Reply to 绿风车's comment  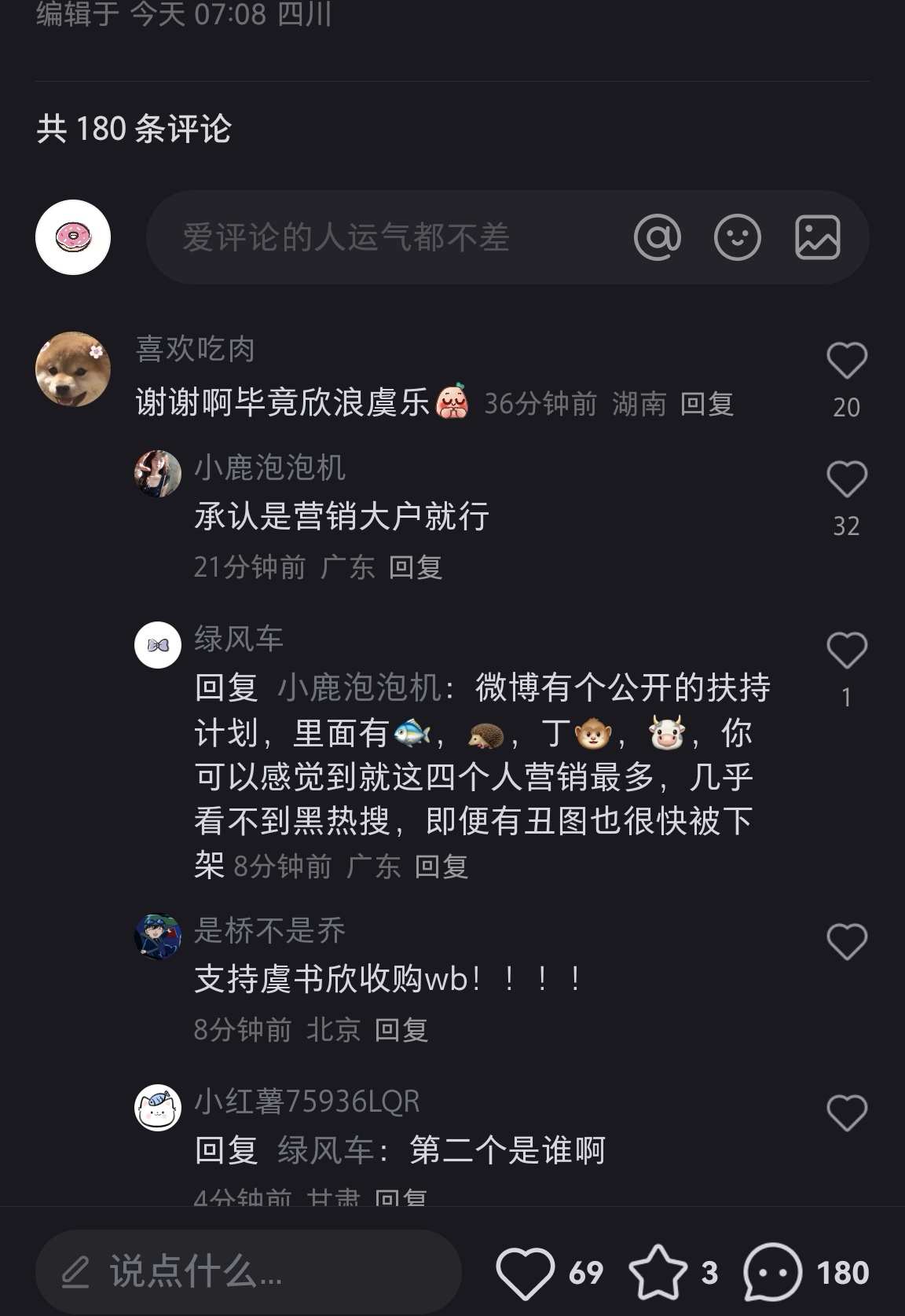click(441, 867)
